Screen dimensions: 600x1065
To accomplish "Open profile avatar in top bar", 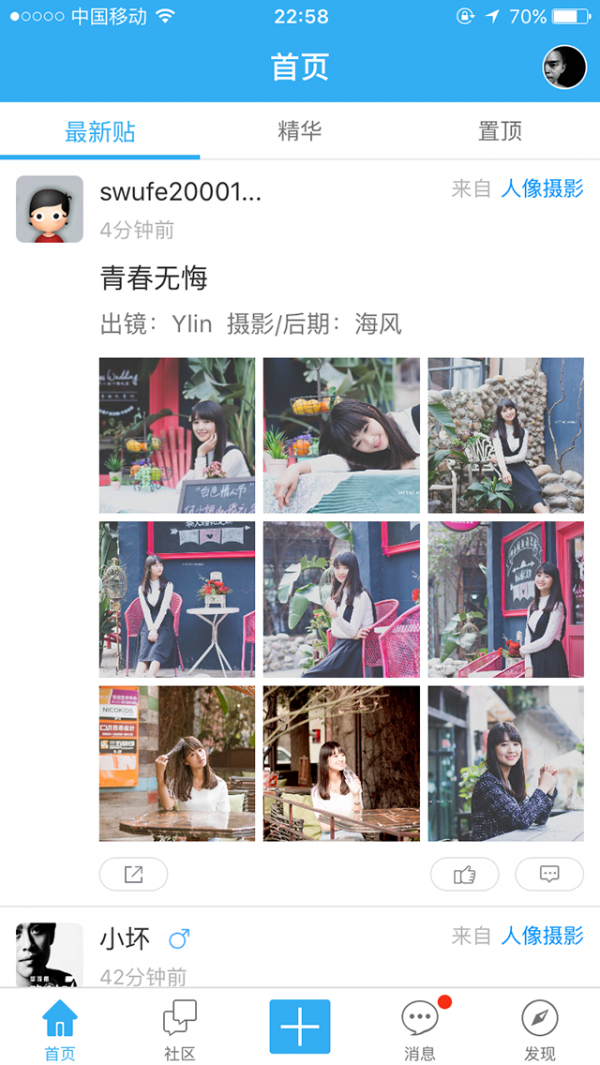I will (564, 67).
